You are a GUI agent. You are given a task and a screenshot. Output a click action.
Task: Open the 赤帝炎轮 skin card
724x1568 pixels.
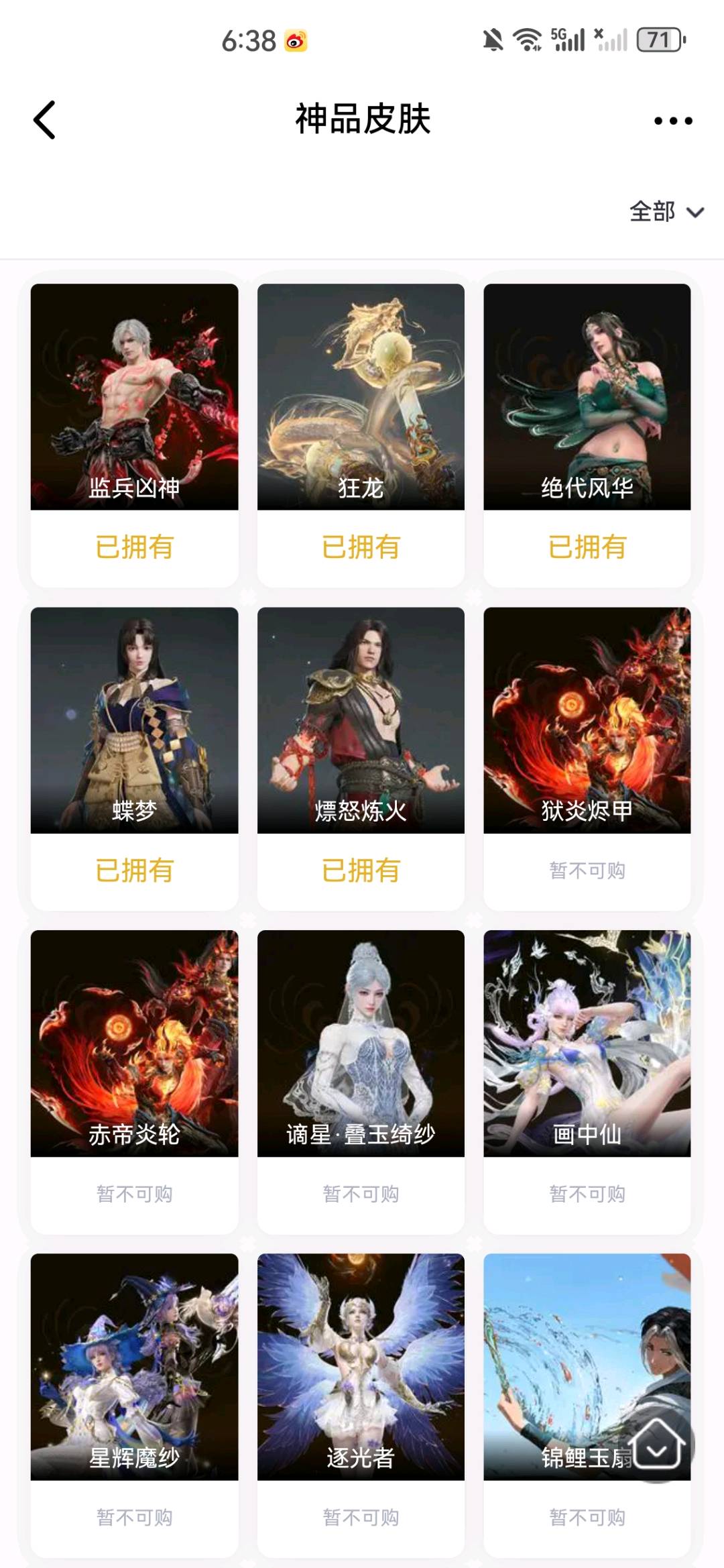(x=134, y=1044)
